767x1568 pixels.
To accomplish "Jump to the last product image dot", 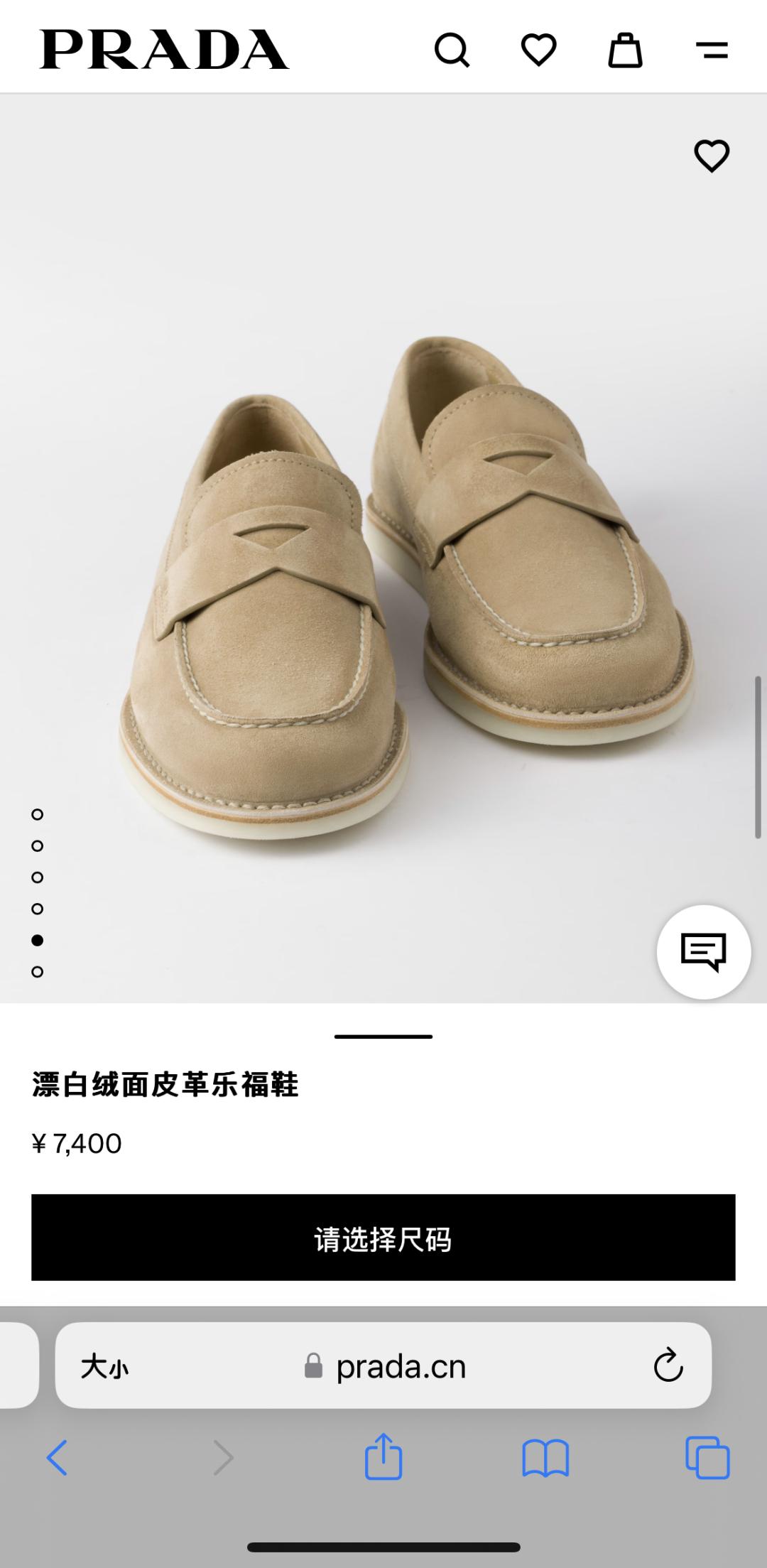I will (38, 971).
